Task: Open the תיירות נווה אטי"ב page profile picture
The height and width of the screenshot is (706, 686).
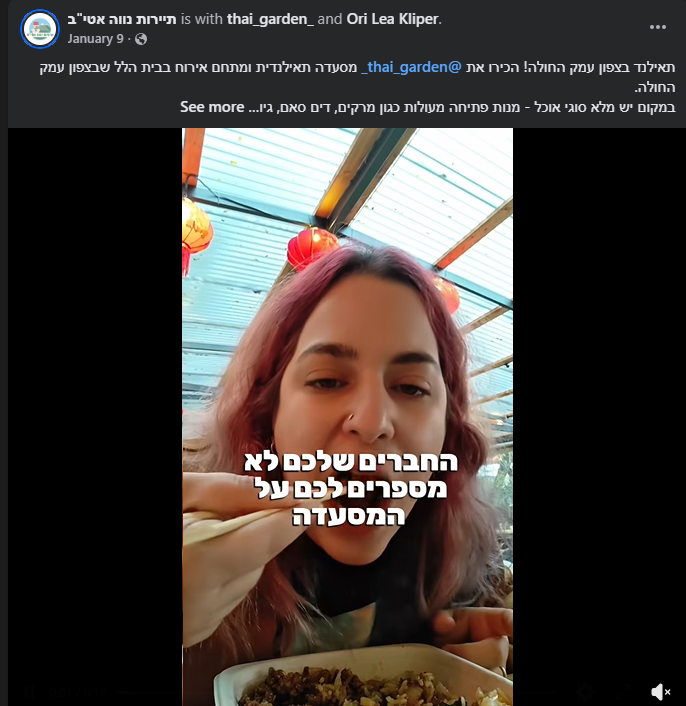Action: [x=40, y=29]
